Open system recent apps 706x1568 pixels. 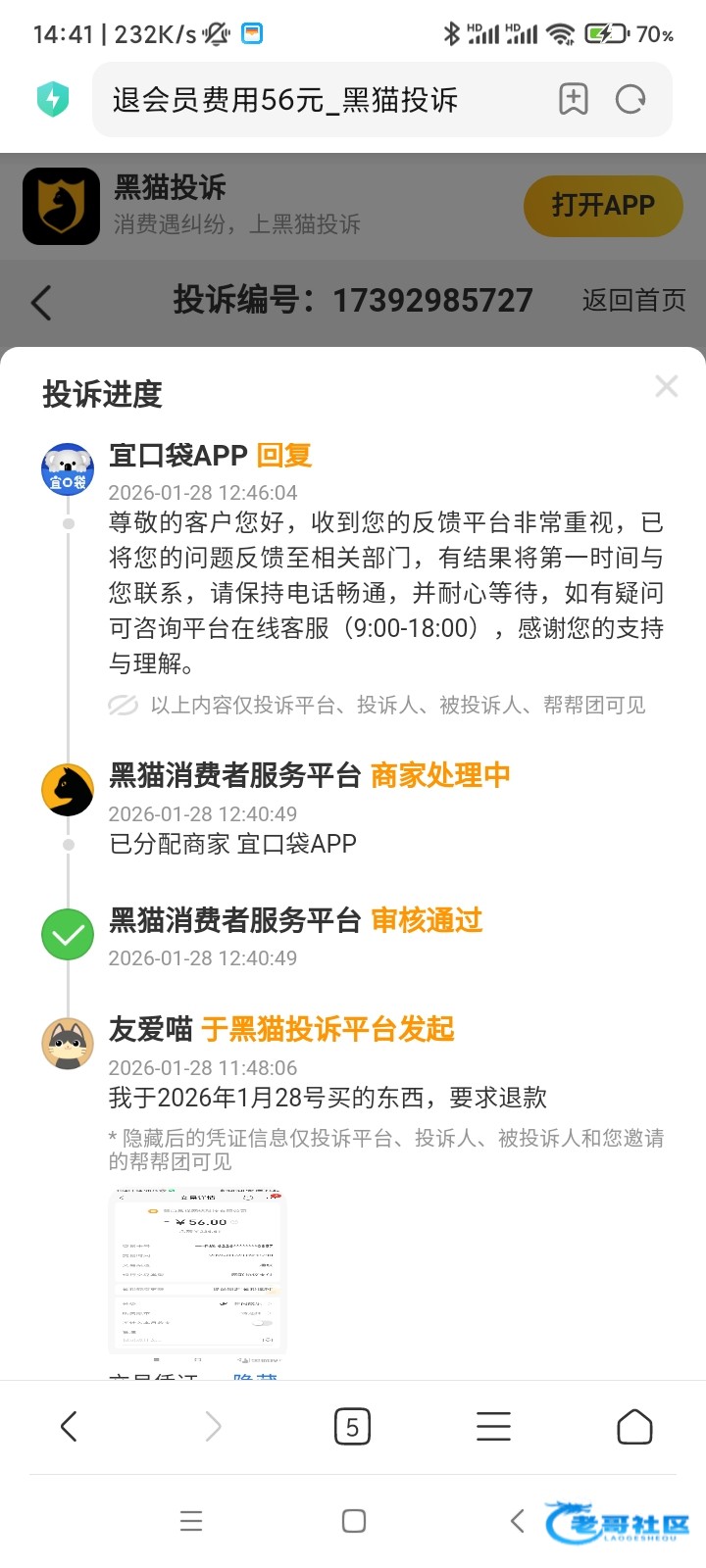click(x=191, y=1521)
